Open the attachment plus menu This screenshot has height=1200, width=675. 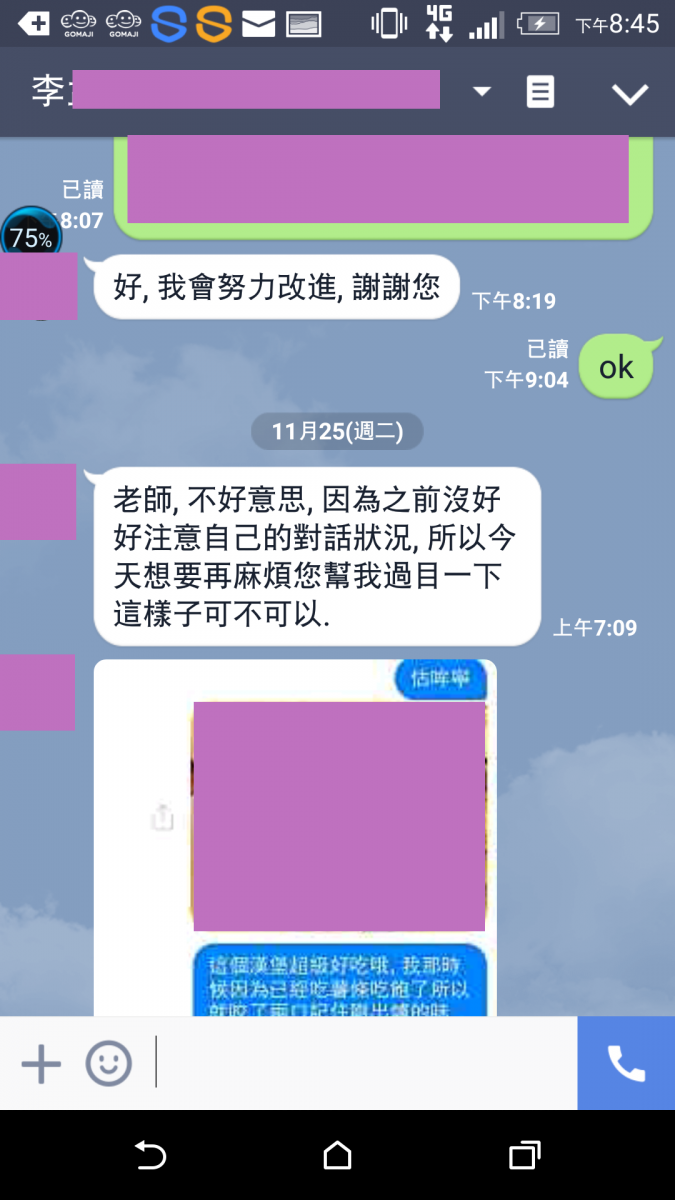pyautogui.click(x=41, y=1064)
